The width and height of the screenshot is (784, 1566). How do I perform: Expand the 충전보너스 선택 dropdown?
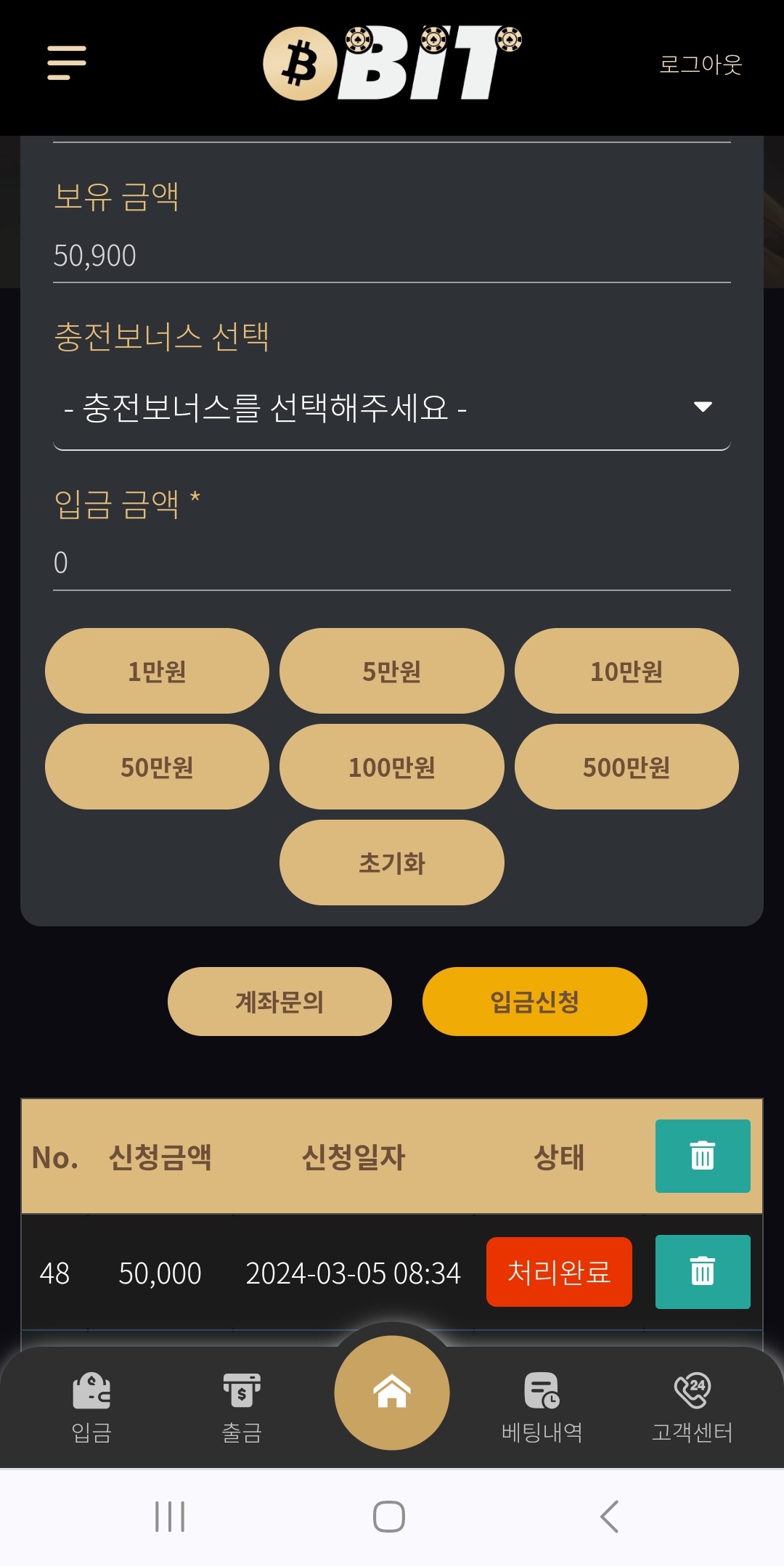[x=392, y=407]
